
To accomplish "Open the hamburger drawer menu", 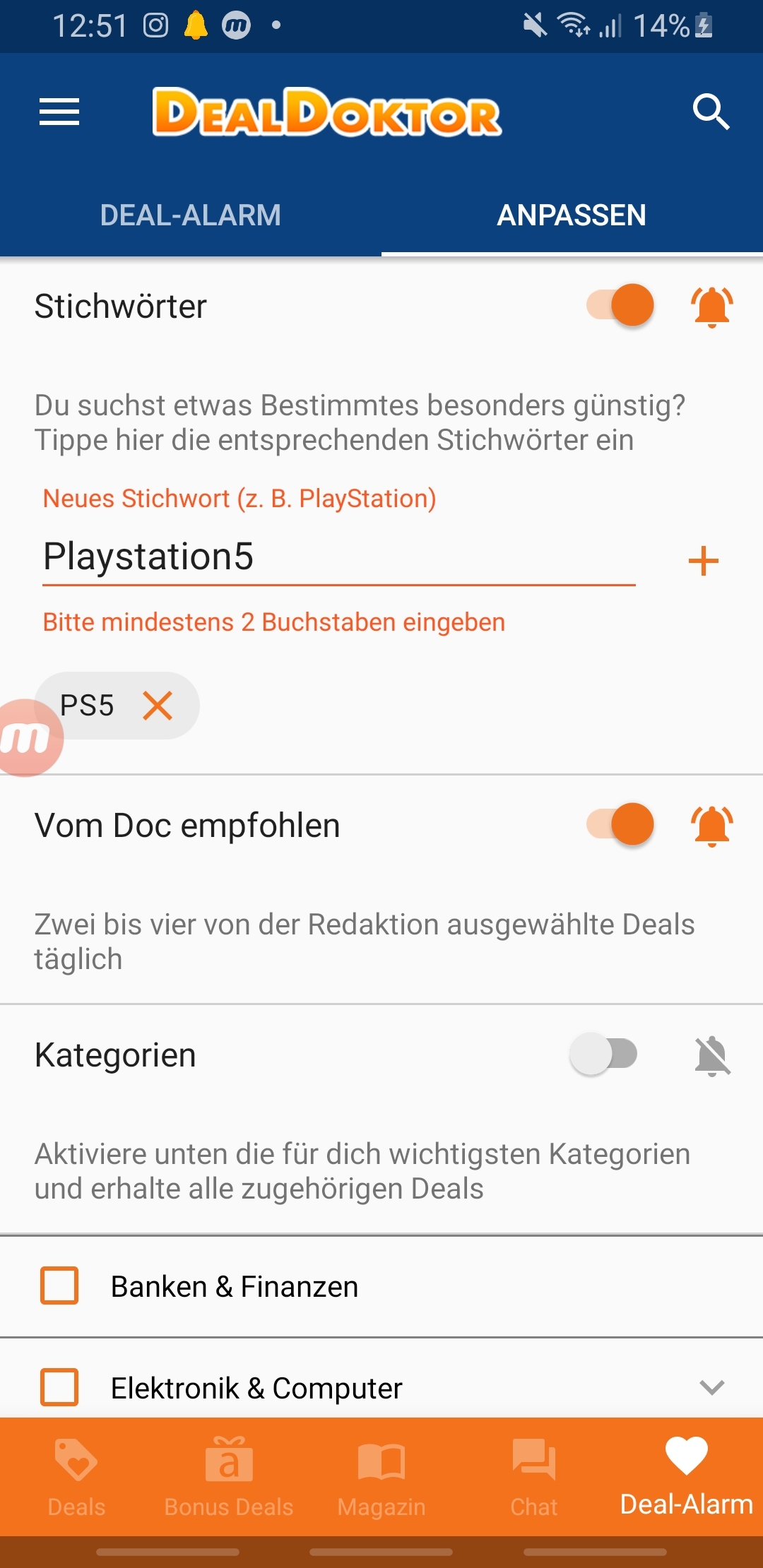I will coord(59,112).
